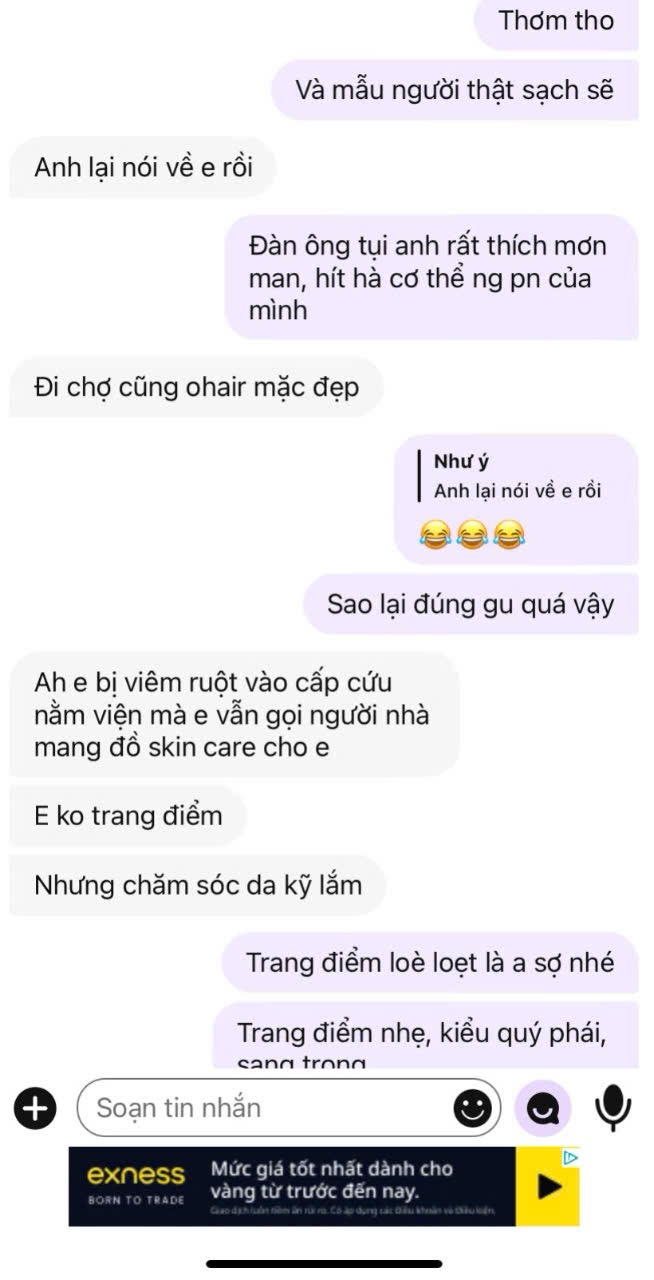
Task: Record a voice message with the microphone
Action: (x=612, y=1107)
